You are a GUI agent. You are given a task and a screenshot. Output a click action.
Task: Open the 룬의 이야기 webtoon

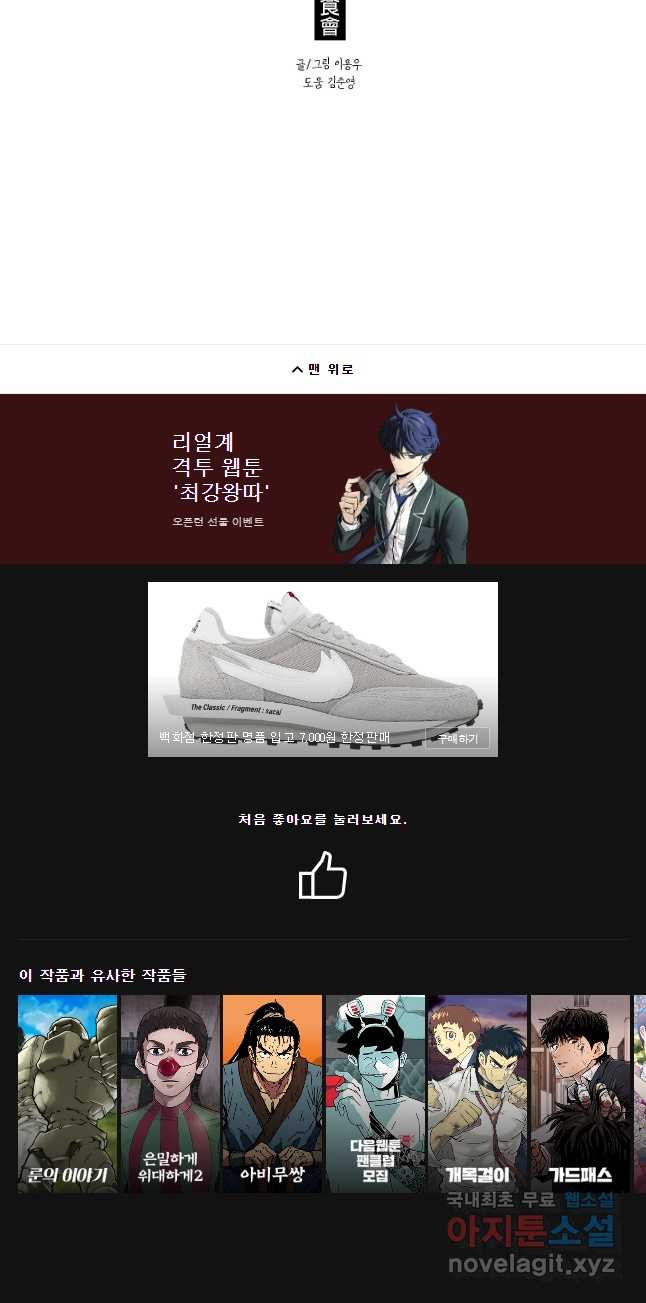point(67,1092)
